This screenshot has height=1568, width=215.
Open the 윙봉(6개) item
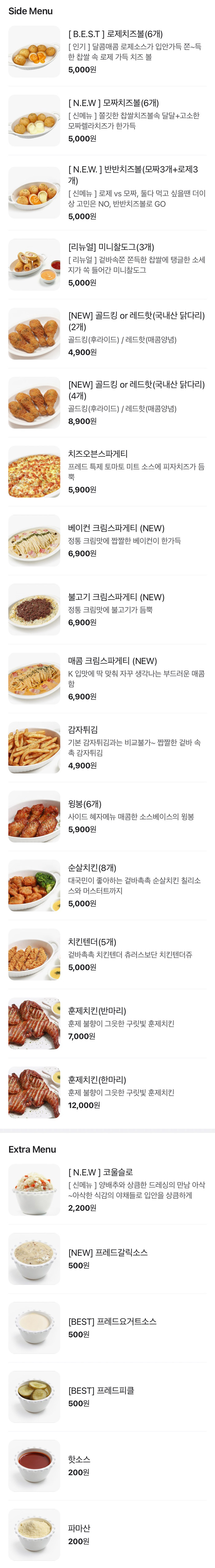pos(85,804)
